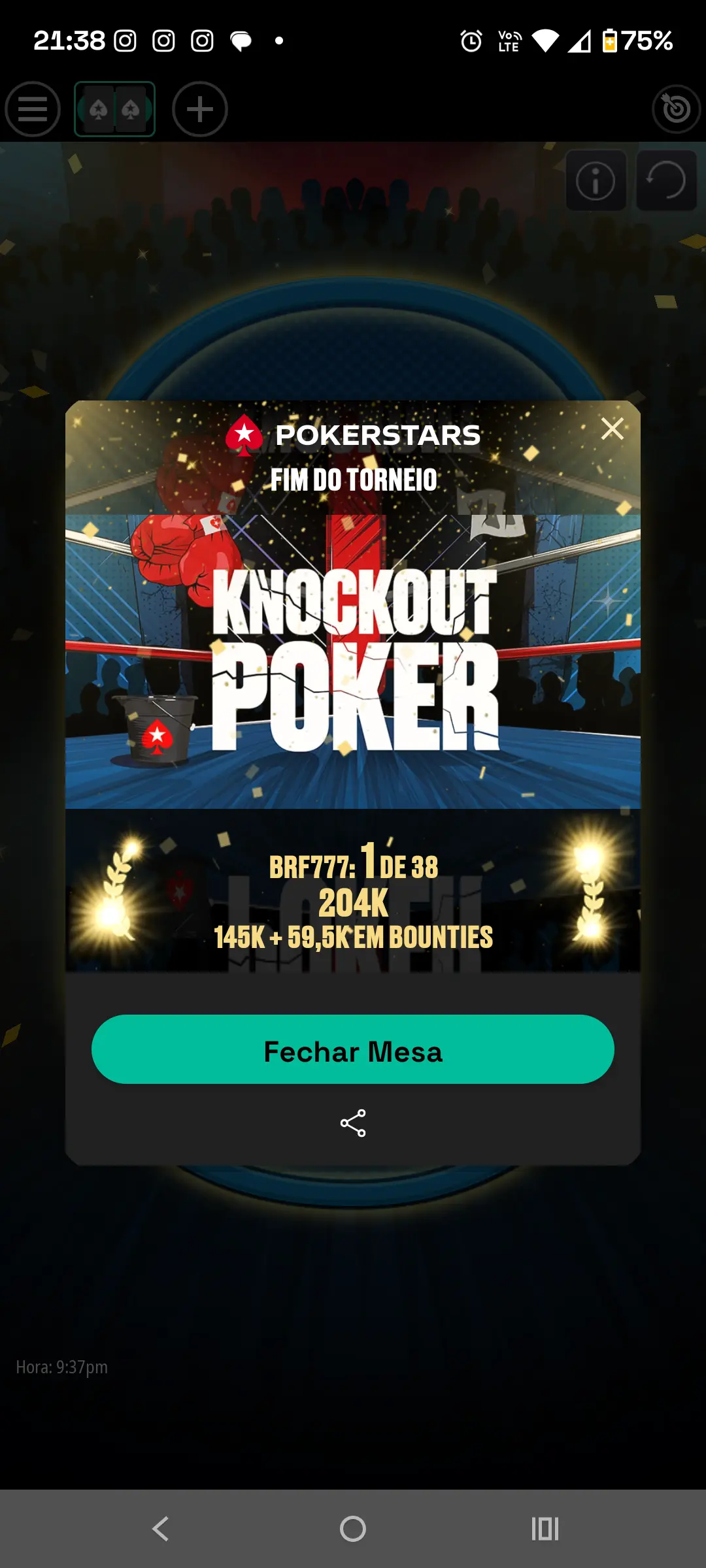This screenshot has width=706, height=1568.
Task: Open the target icon at top right
Action: 676,109
